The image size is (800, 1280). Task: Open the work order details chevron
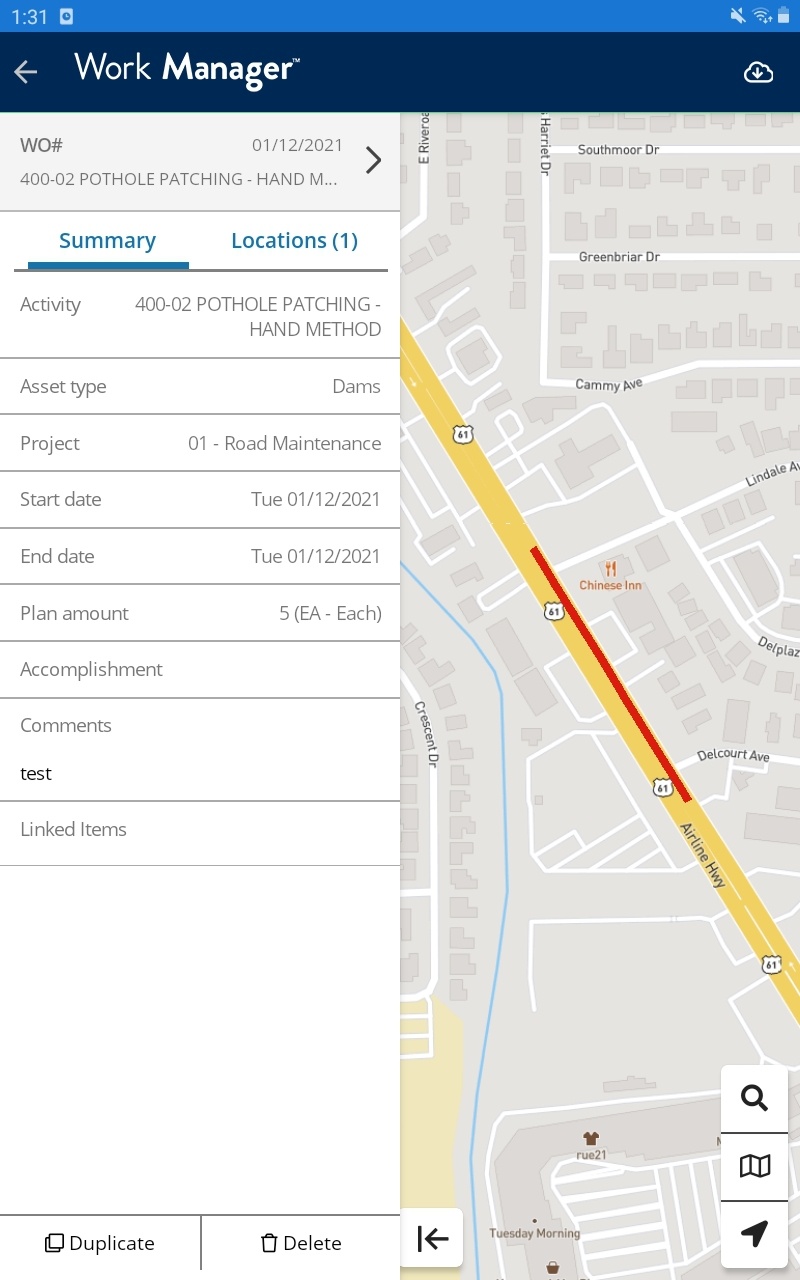coord(373,160)
